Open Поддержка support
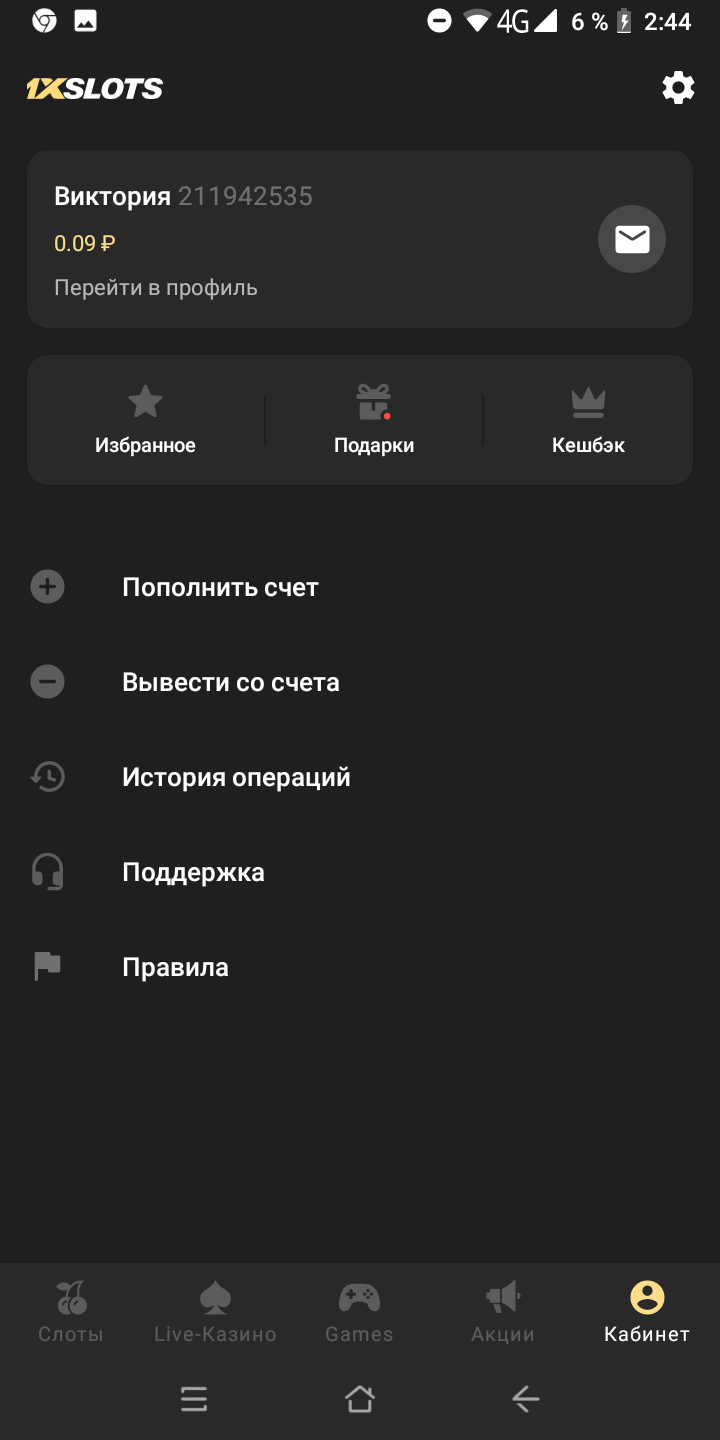 pyautogui.click(x=193, y=872)
